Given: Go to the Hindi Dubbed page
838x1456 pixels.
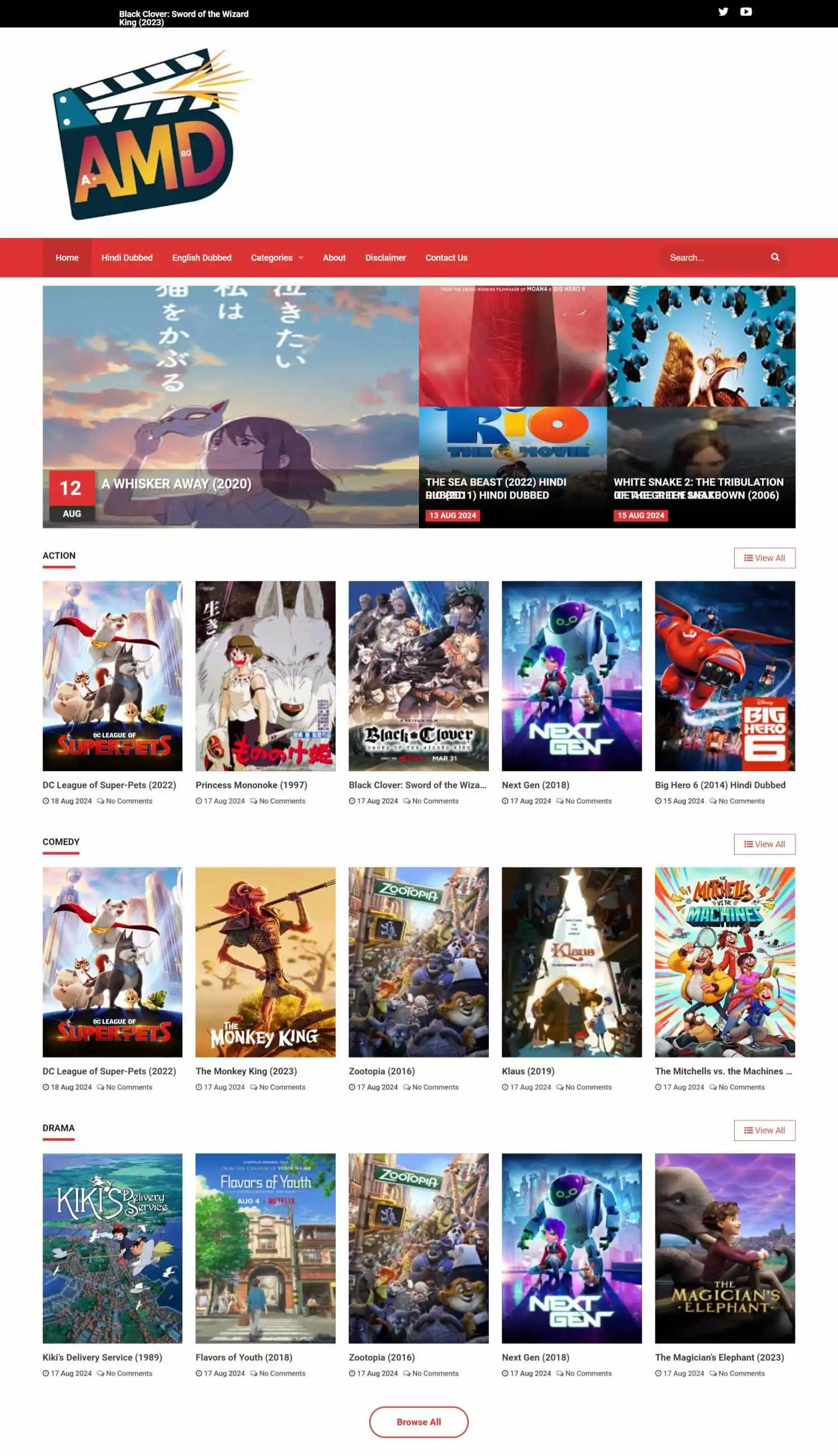Looking at the screenshot, I should [127, 257].
